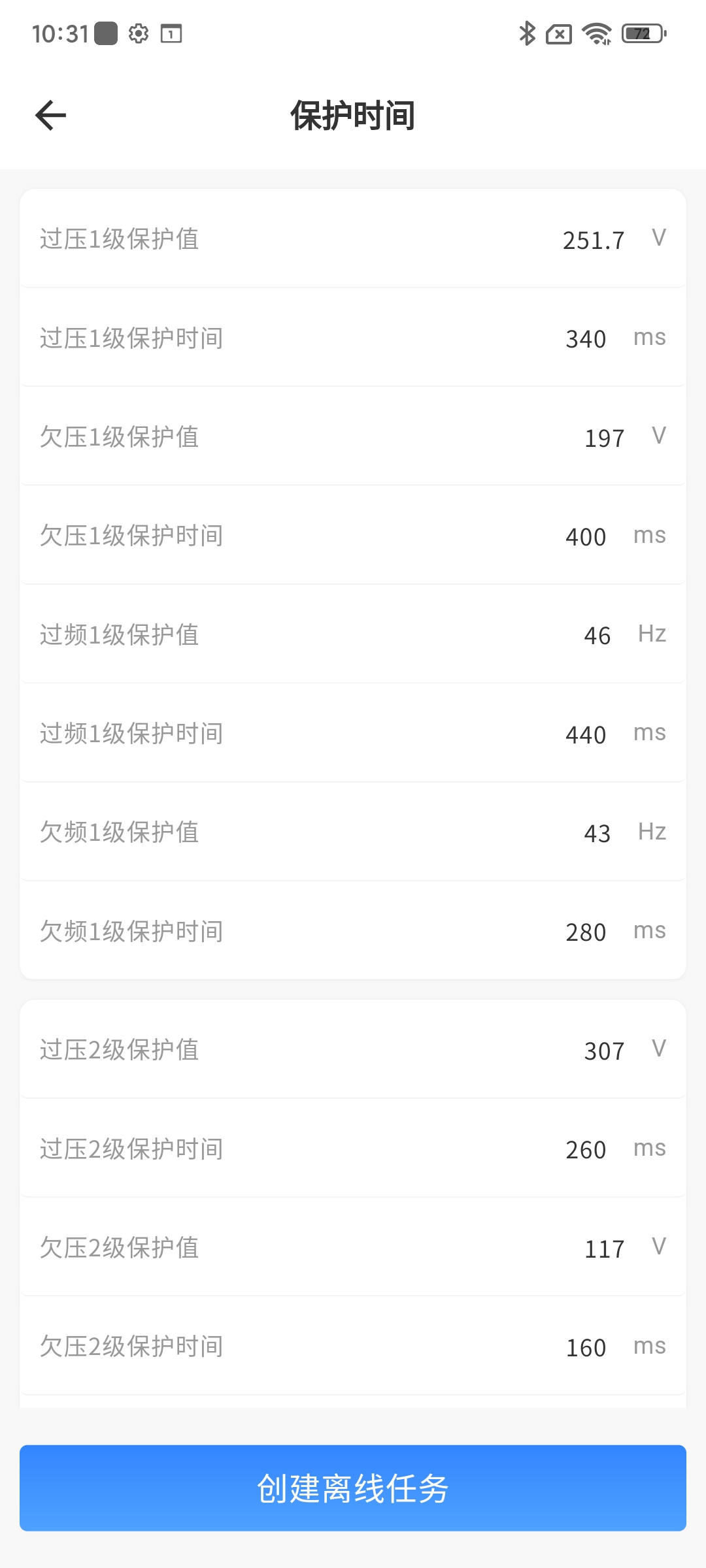
Task: Go back from 保护时间 page
Action: tap(51, 116)
